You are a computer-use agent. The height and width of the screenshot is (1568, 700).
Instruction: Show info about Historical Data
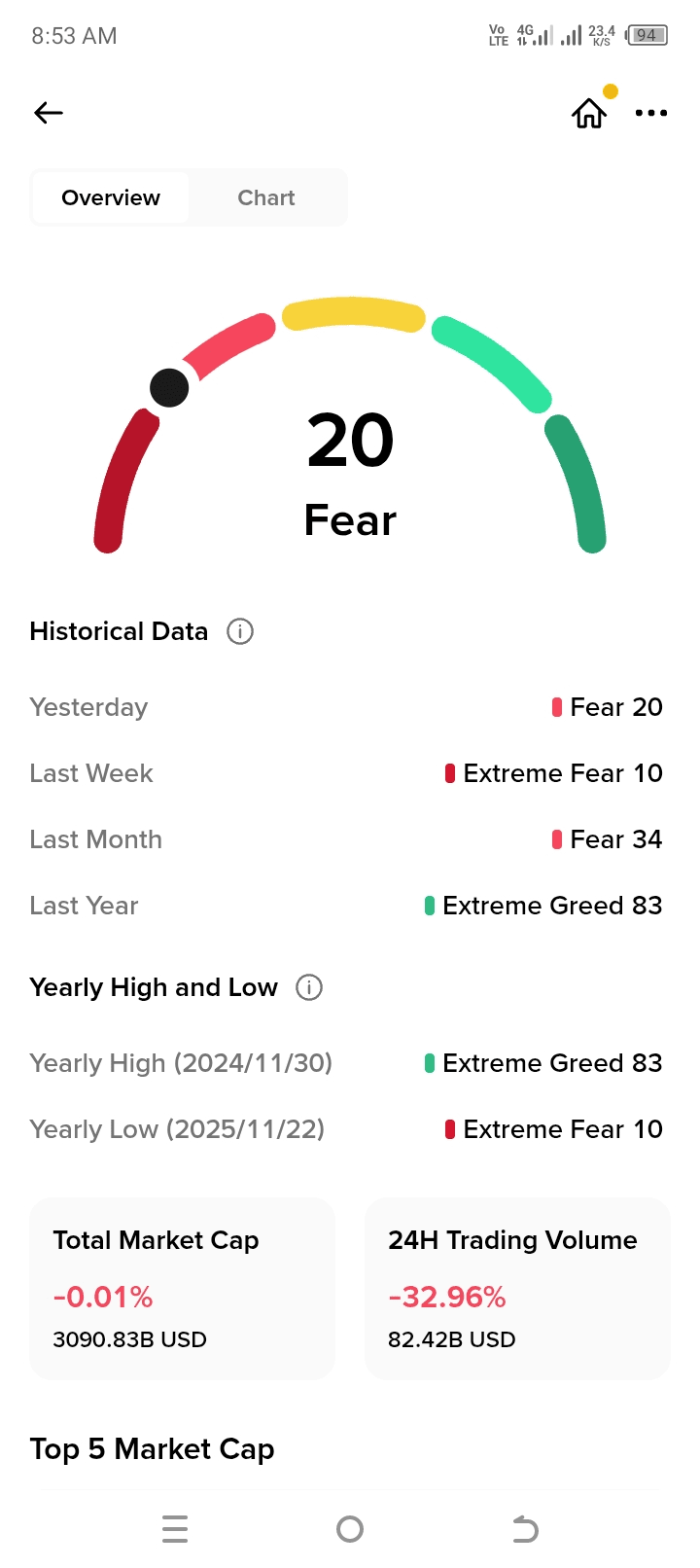tap(240, 631)
